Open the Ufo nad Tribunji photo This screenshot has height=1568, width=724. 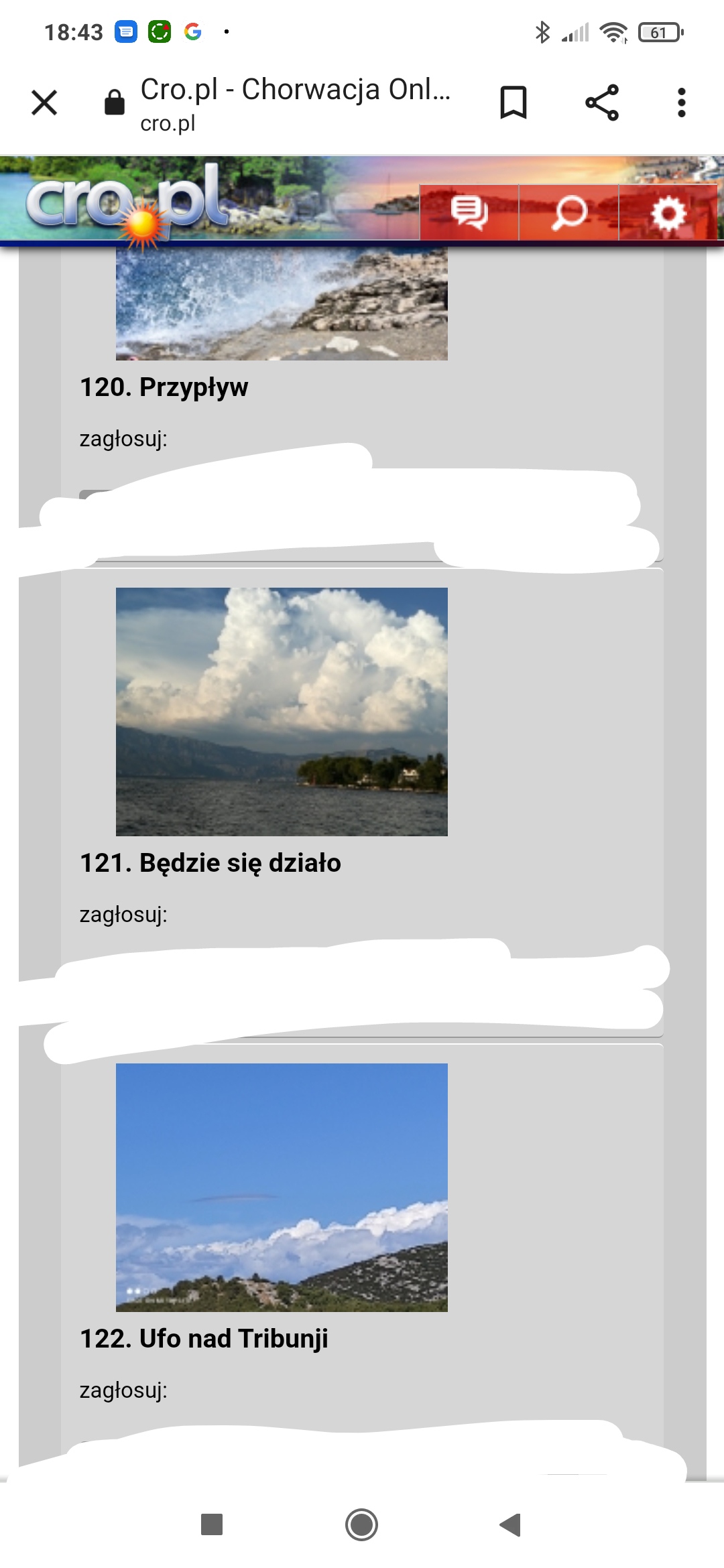pyautogui.click(x=282, y=1187)
